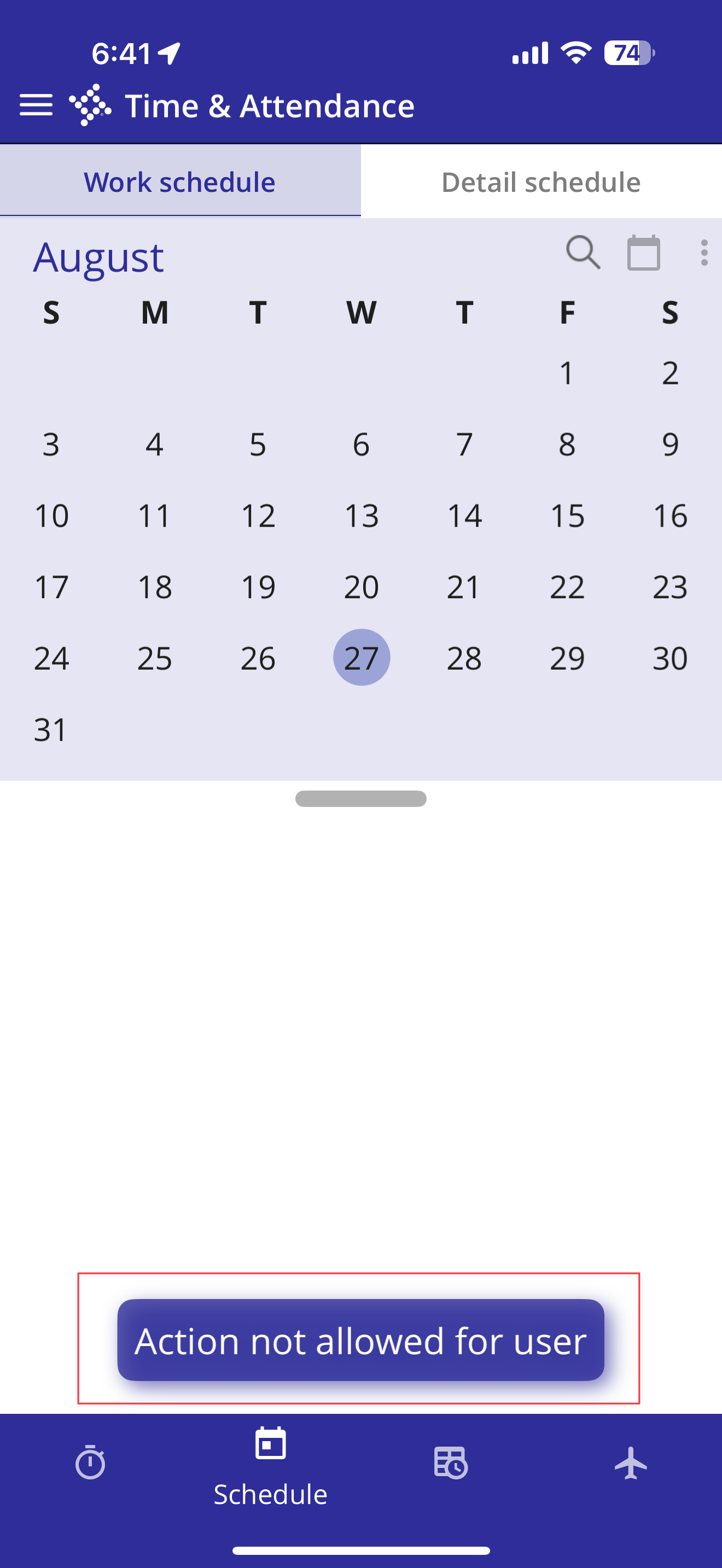Choose August 20 in the calendar

361,587
